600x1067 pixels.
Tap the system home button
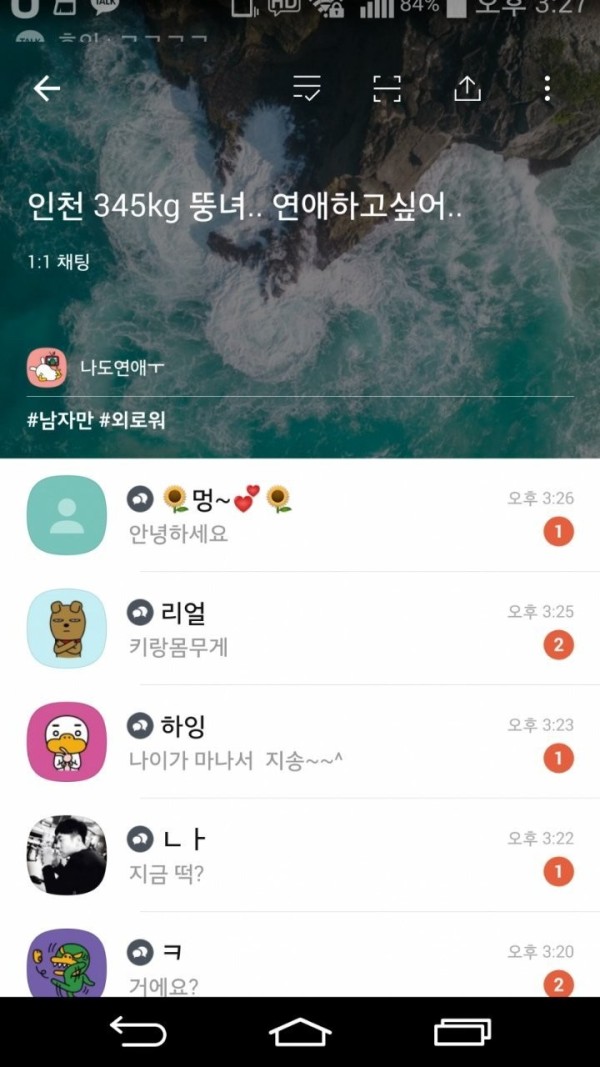click(300, 1032)
